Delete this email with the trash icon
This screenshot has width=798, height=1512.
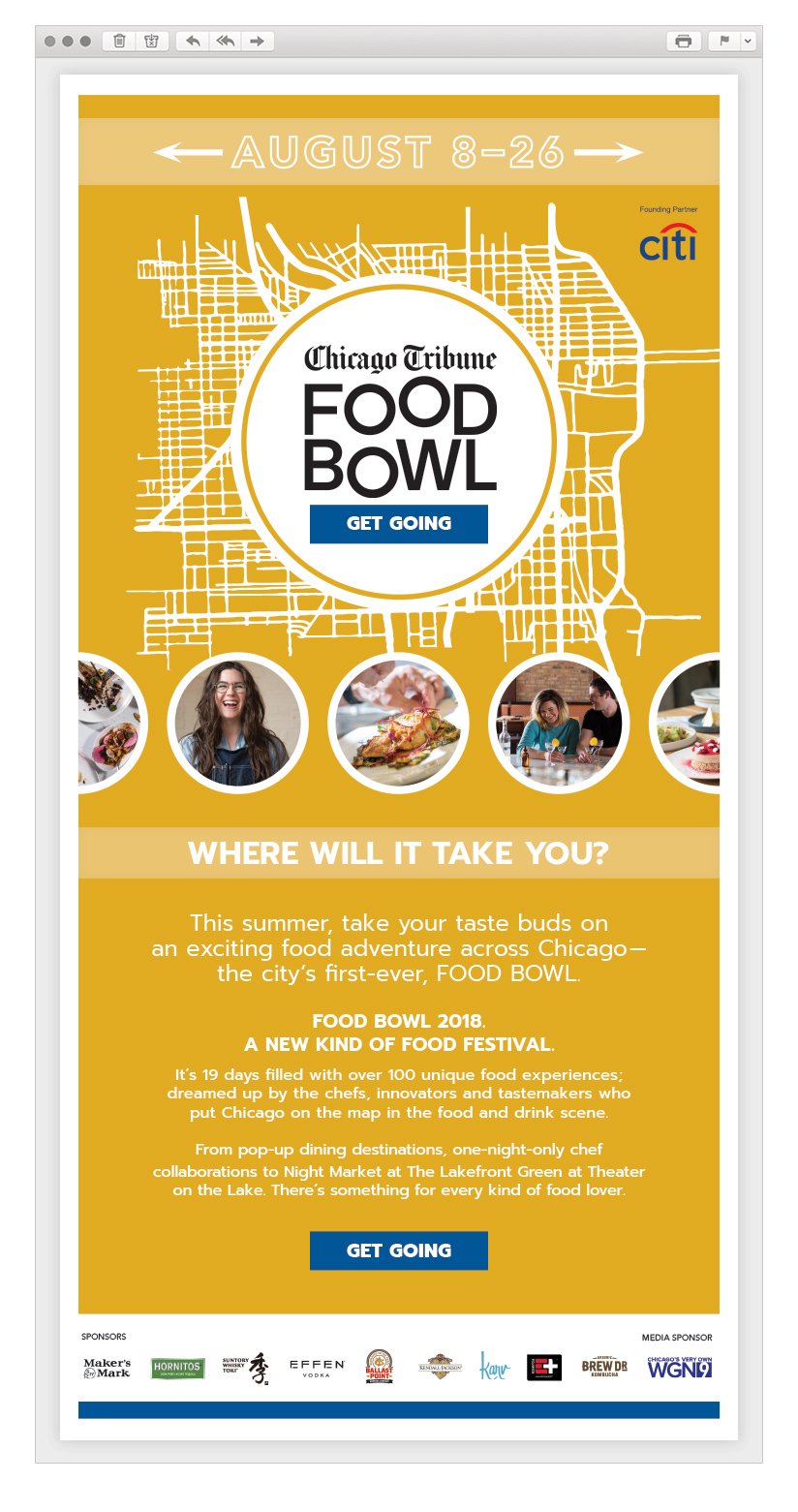pos(119,42)
